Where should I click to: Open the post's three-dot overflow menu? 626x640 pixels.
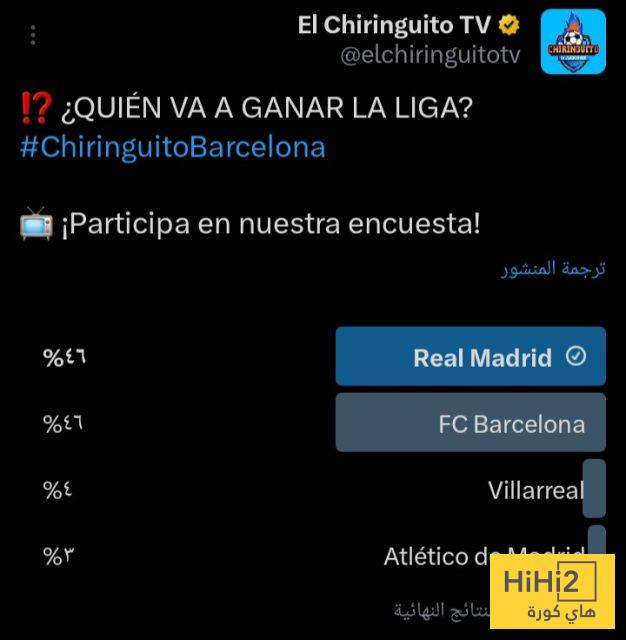pos(33,36)
